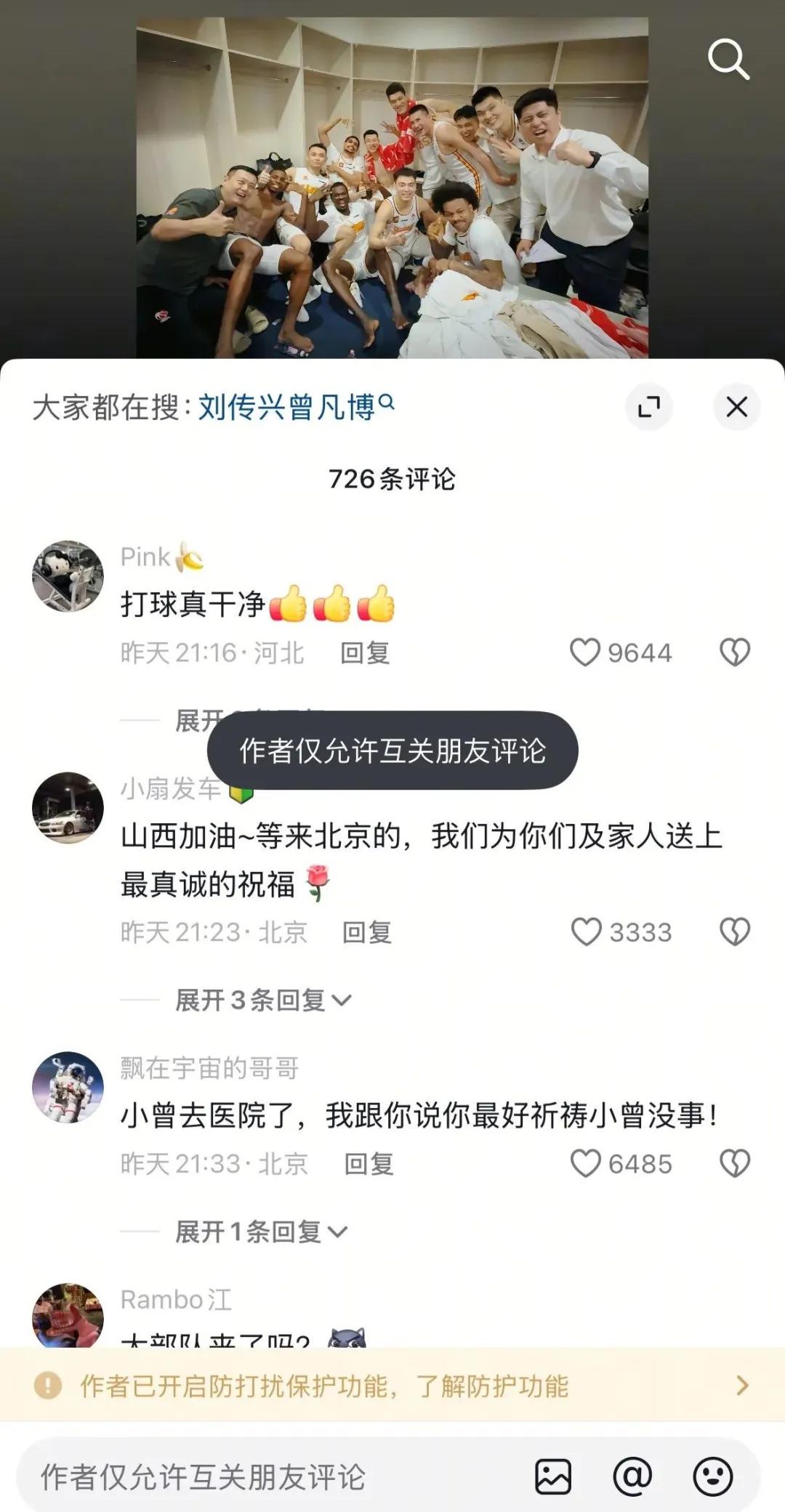This screenshot has width=785, height=1512.
Task: Search the trending term 刘传兴曾凡博
Action: pyautogui.click(x=287, y=407)
